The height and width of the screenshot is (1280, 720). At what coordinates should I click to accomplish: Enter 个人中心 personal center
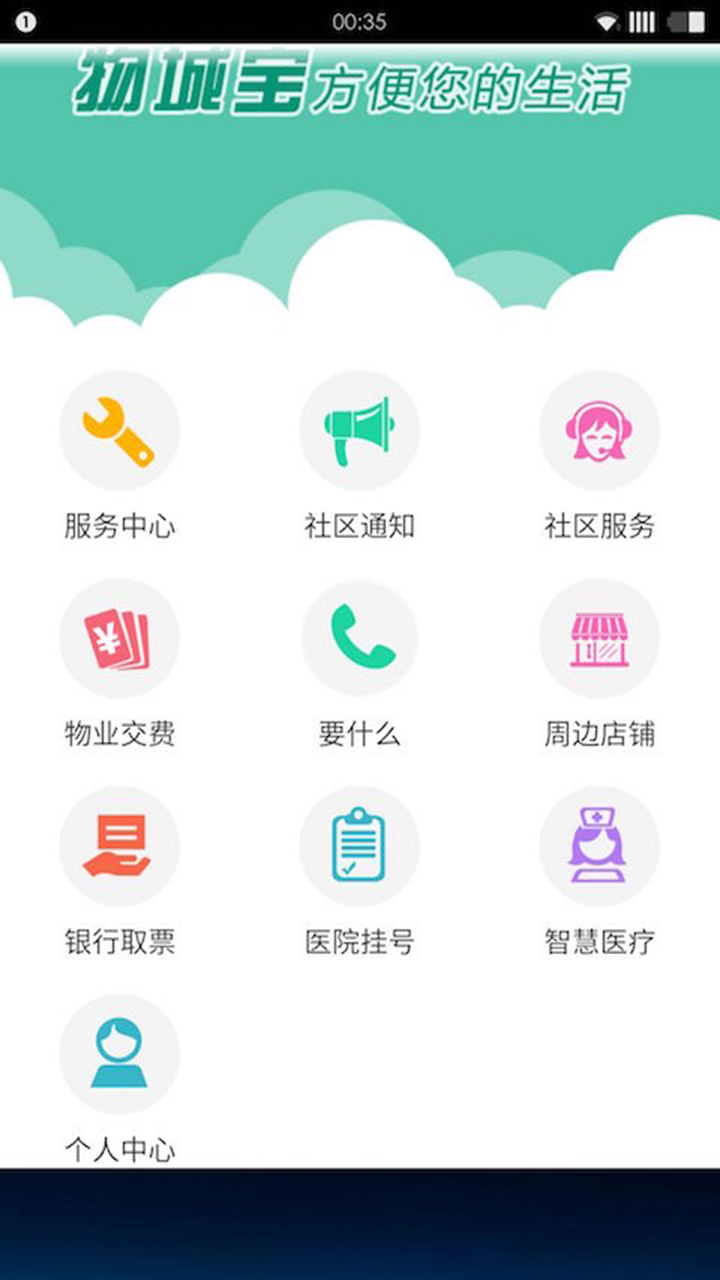[x=120, y=1054]
